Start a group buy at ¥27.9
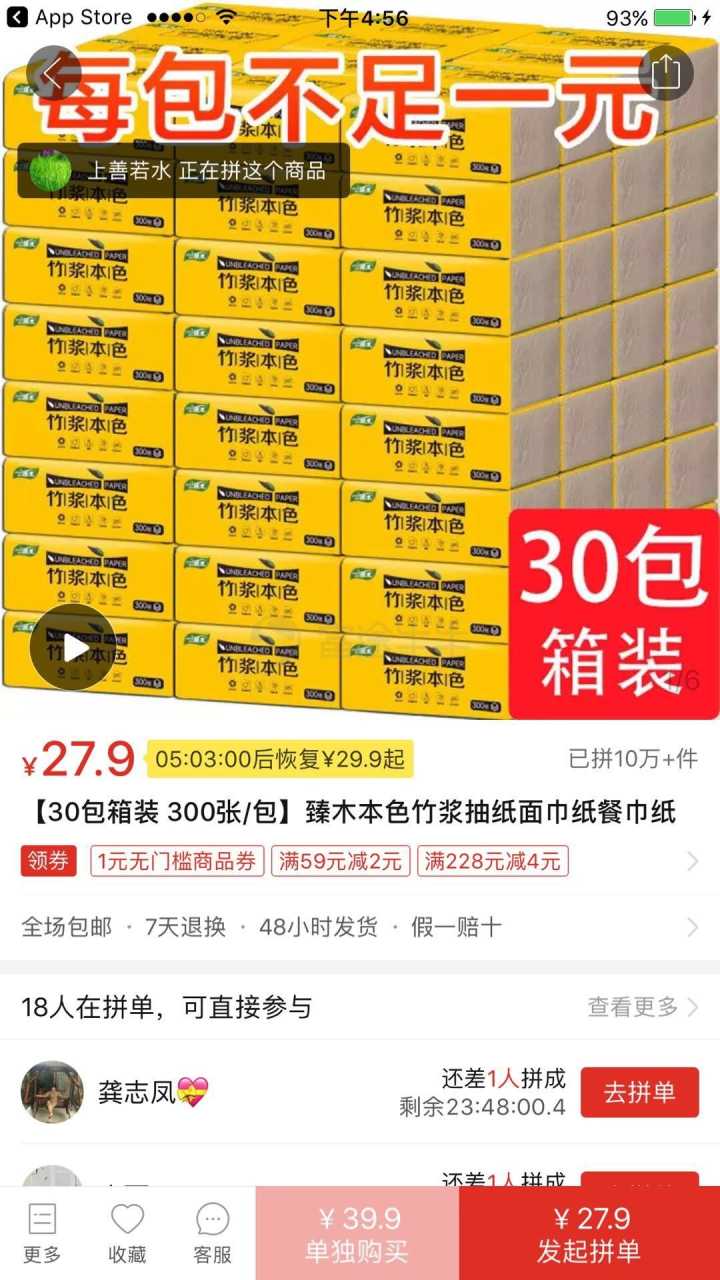 pyautogui.click(x=589, y=1233)
